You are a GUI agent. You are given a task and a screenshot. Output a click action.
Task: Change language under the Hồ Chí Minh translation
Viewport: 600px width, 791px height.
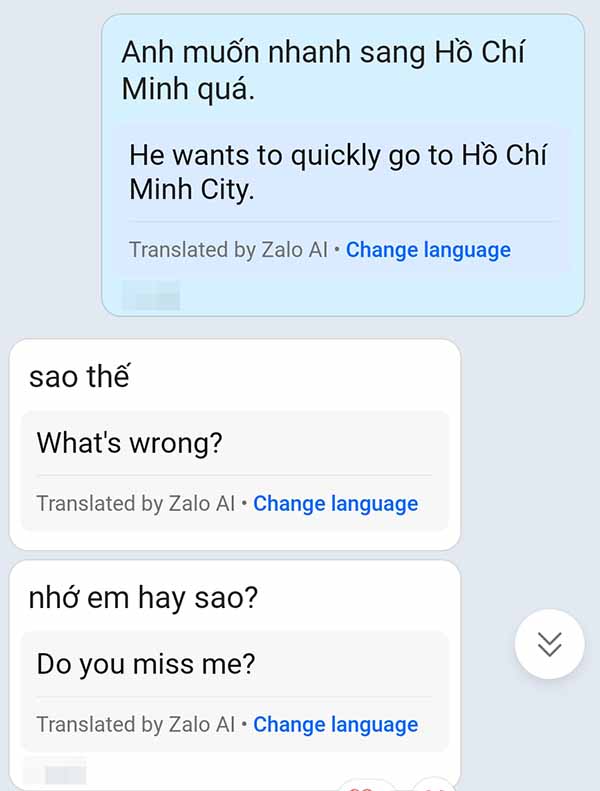point(428,250)
